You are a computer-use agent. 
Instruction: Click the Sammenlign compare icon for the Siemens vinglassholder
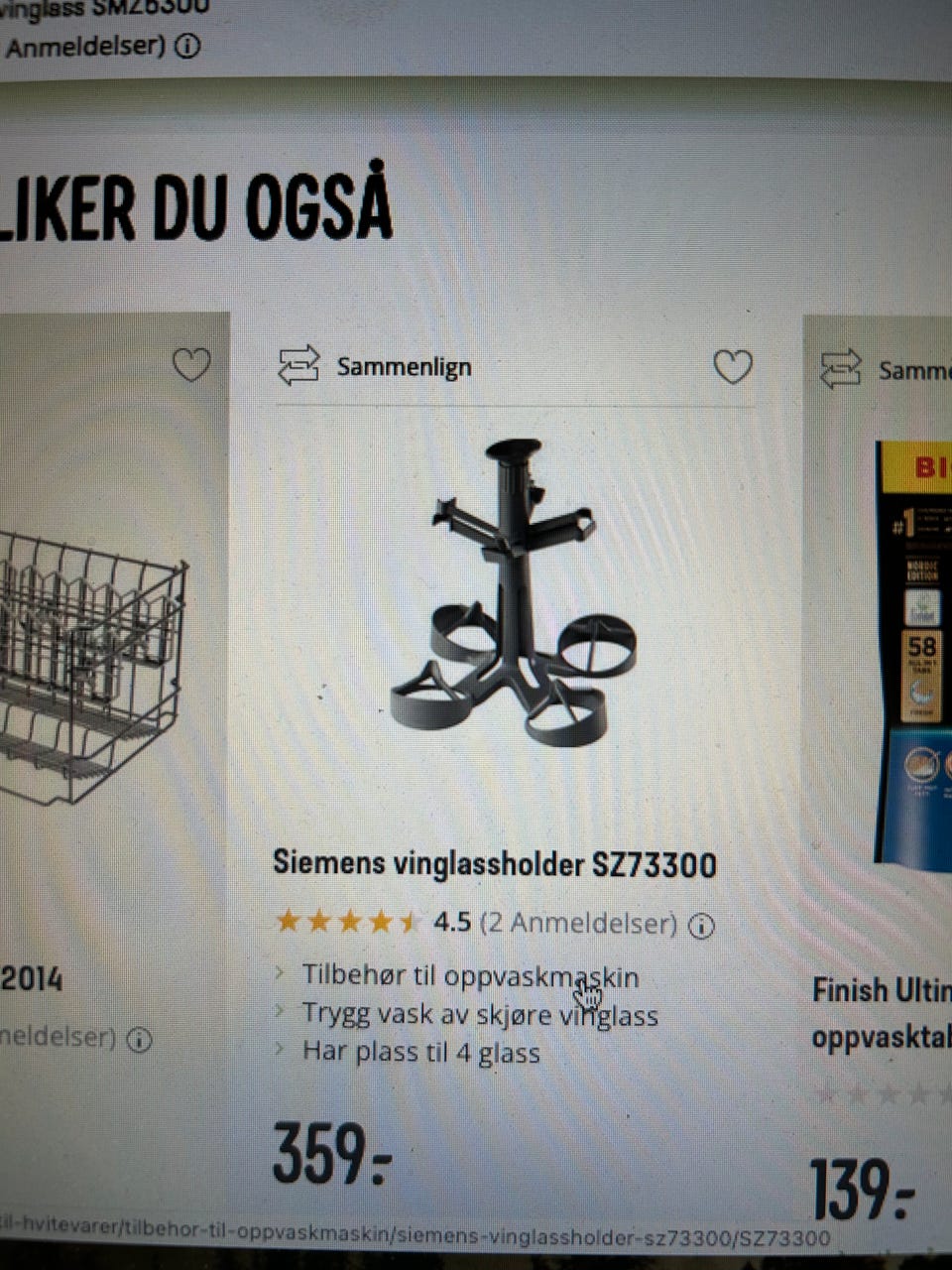pyautogui.click(x=299, y=366)
